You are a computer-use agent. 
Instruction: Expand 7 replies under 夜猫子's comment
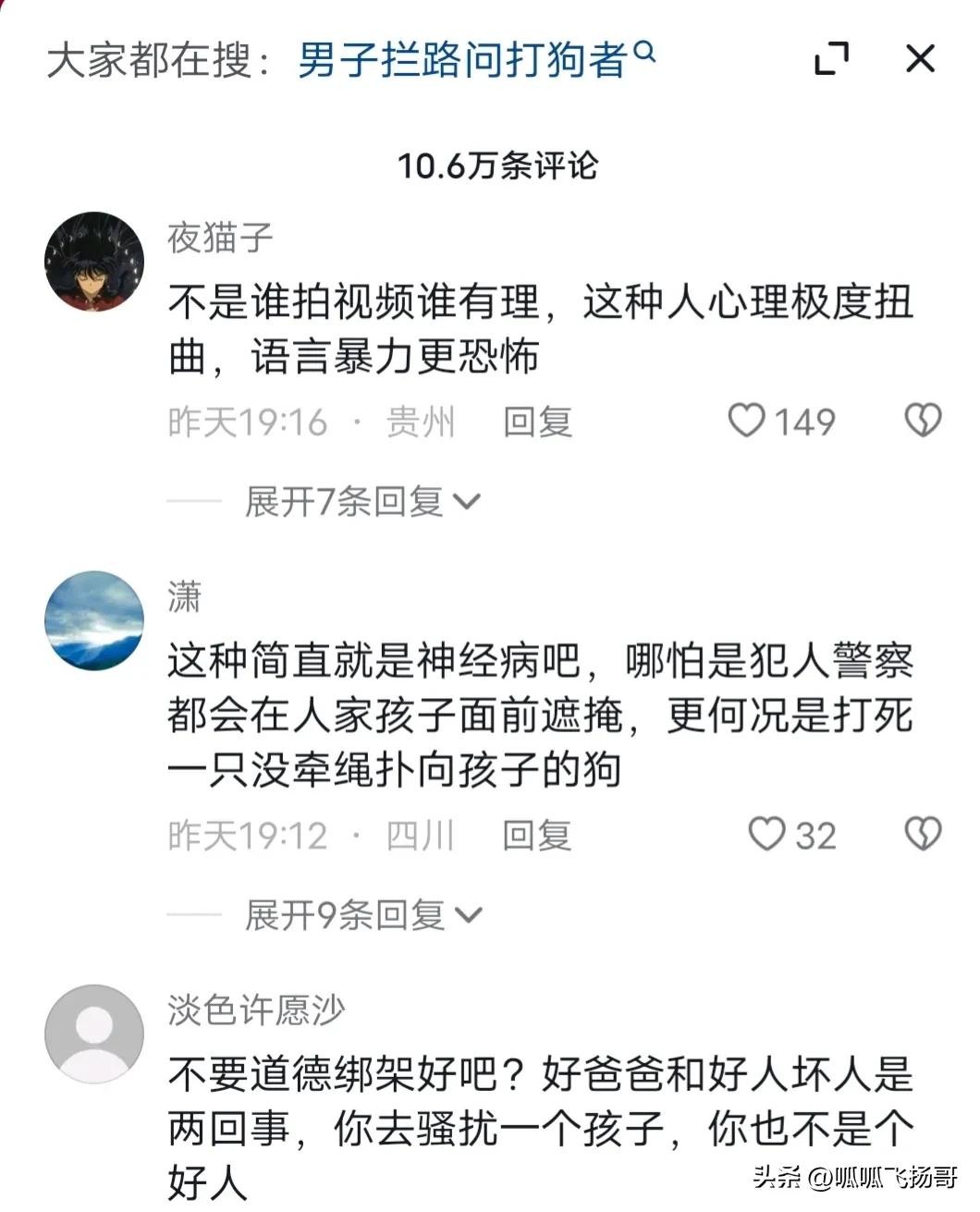(x=362, y=502)
